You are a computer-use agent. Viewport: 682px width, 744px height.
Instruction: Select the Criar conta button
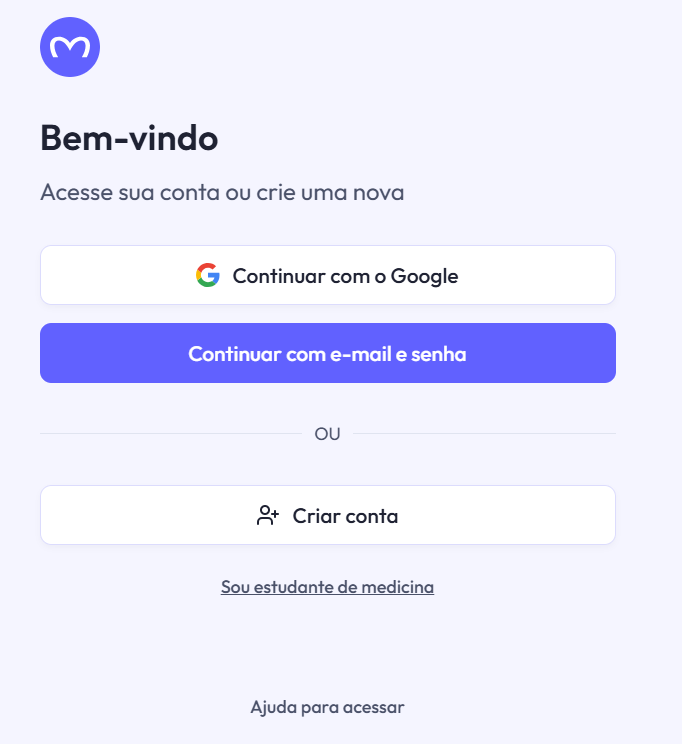[327, 516]
